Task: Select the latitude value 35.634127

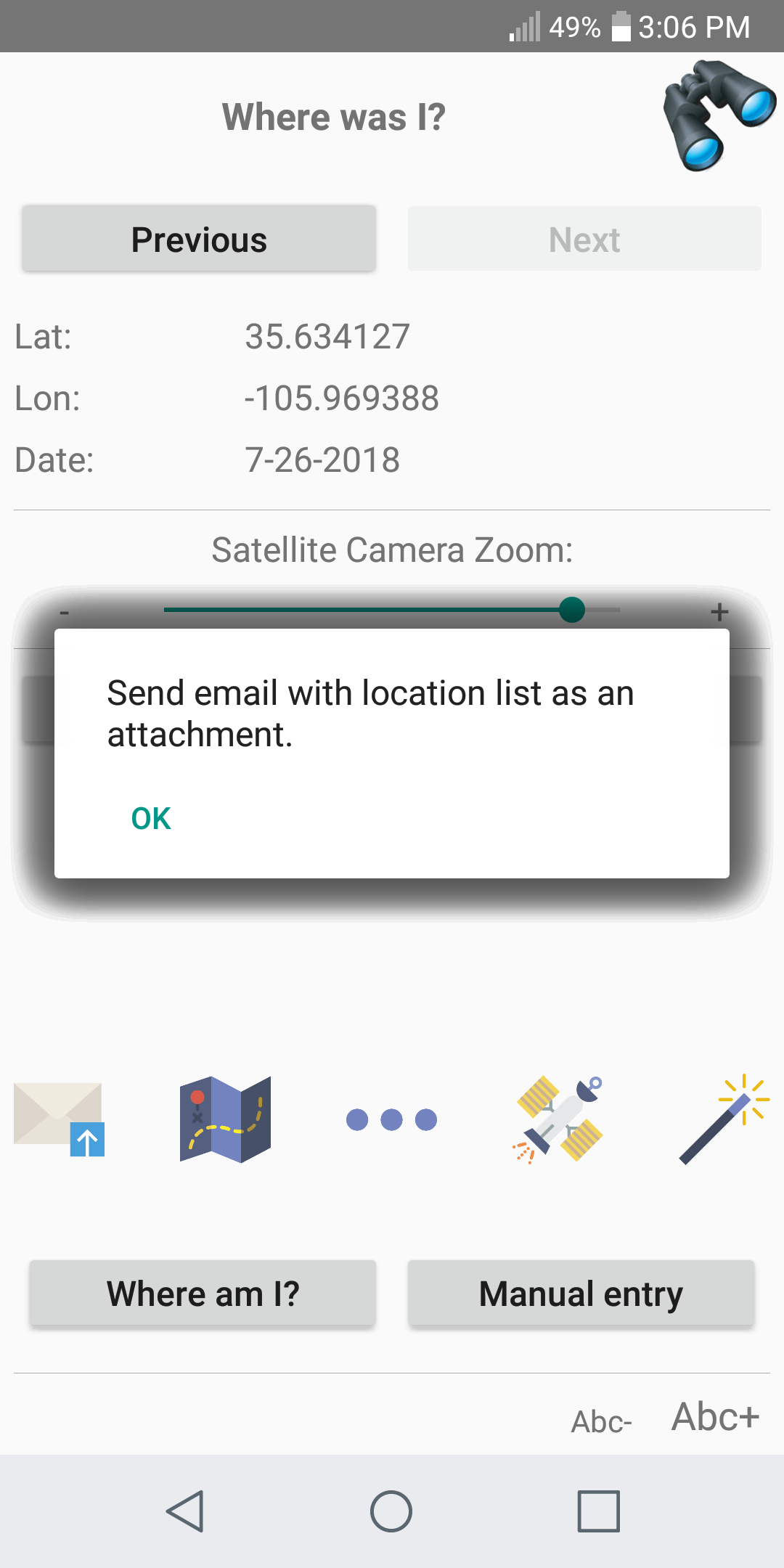Action: click(326, 335)
